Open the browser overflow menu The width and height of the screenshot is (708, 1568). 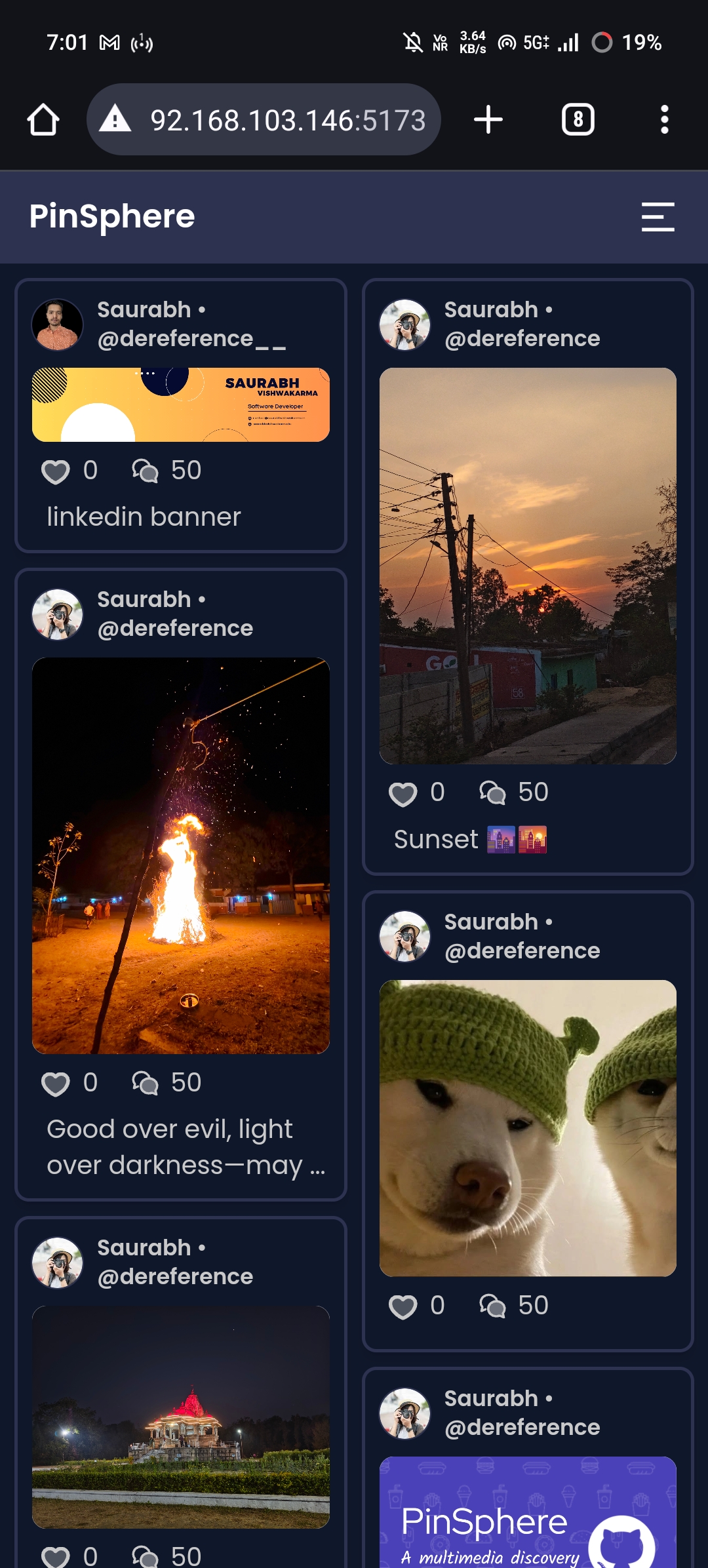pos(664,120)
